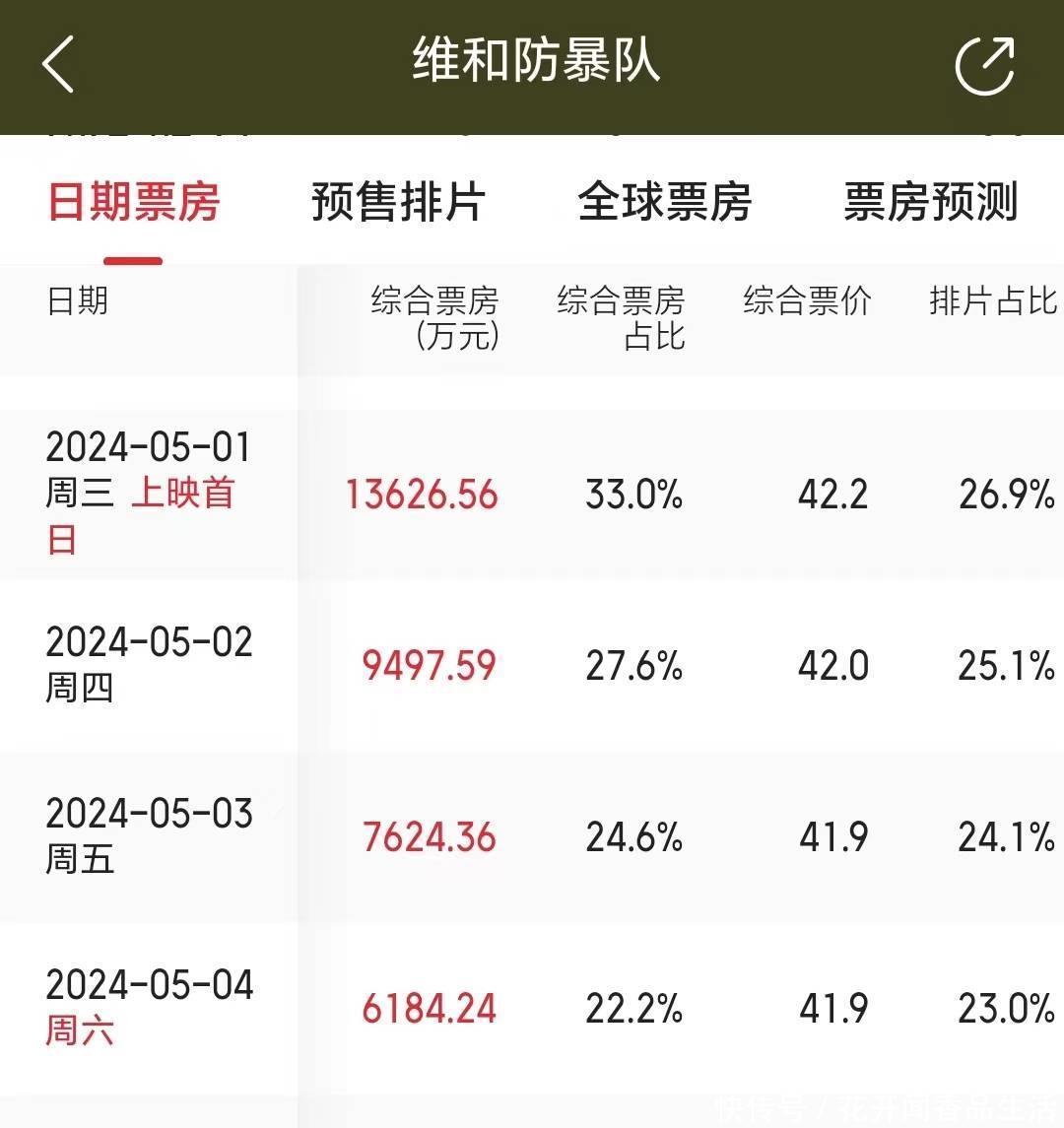View the 票房预测 tab
This screenshot has height=1128, width=1064.
click(931, 203)
